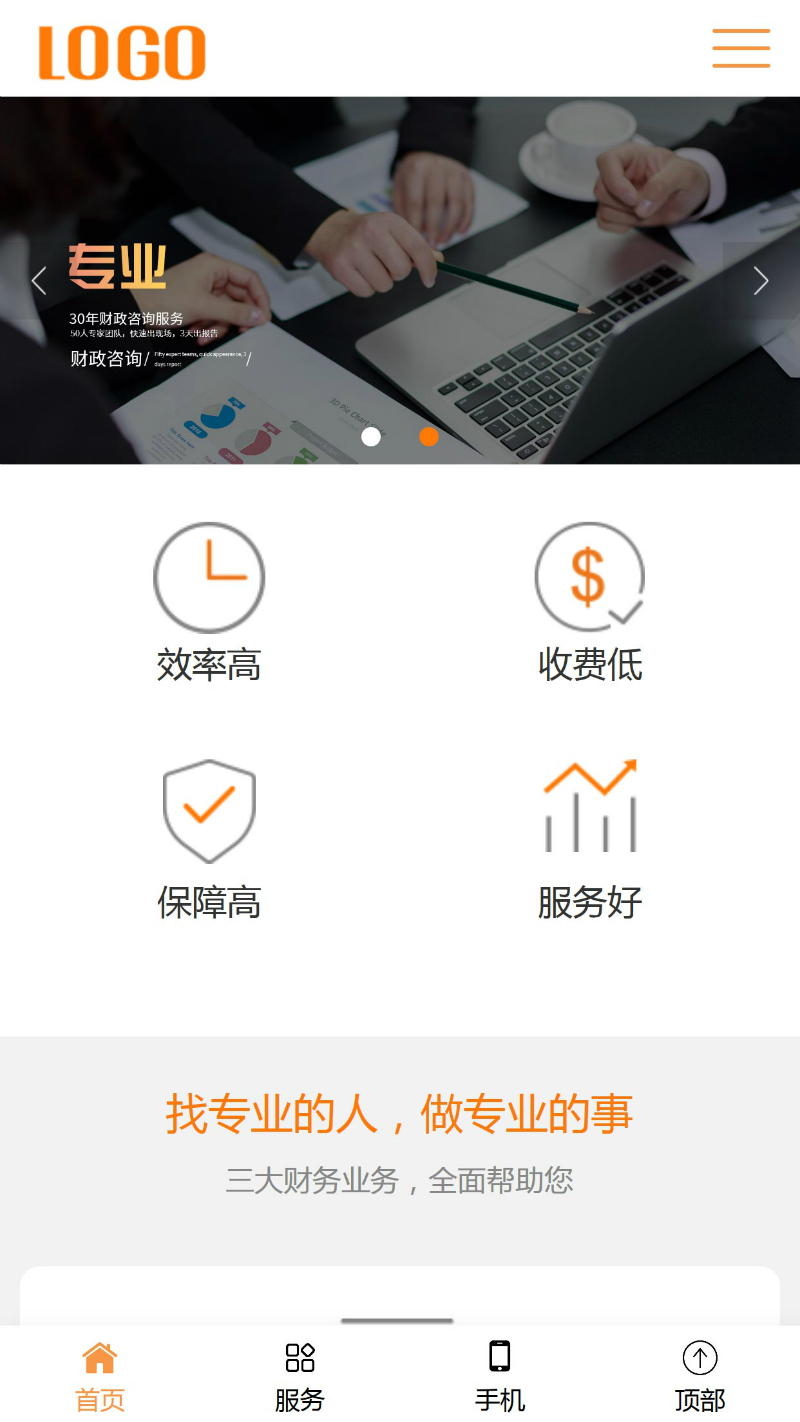Switch to the 首页 tab
The height and width of the screenshot is (1422, 800).
click(x=100, y=1376)
